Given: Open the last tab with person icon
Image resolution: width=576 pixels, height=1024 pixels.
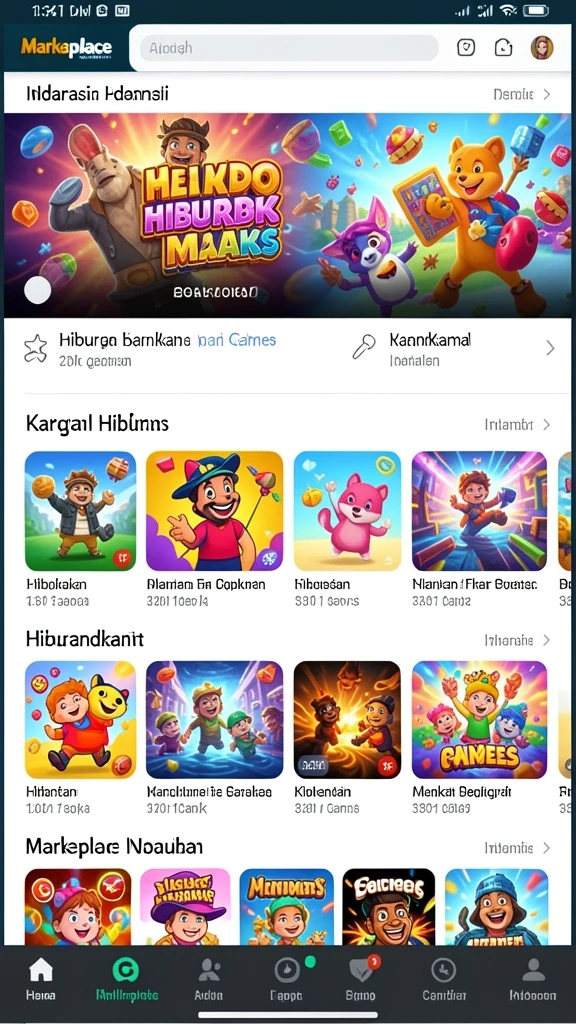Looking at the screenshot, I should (533, 978).
